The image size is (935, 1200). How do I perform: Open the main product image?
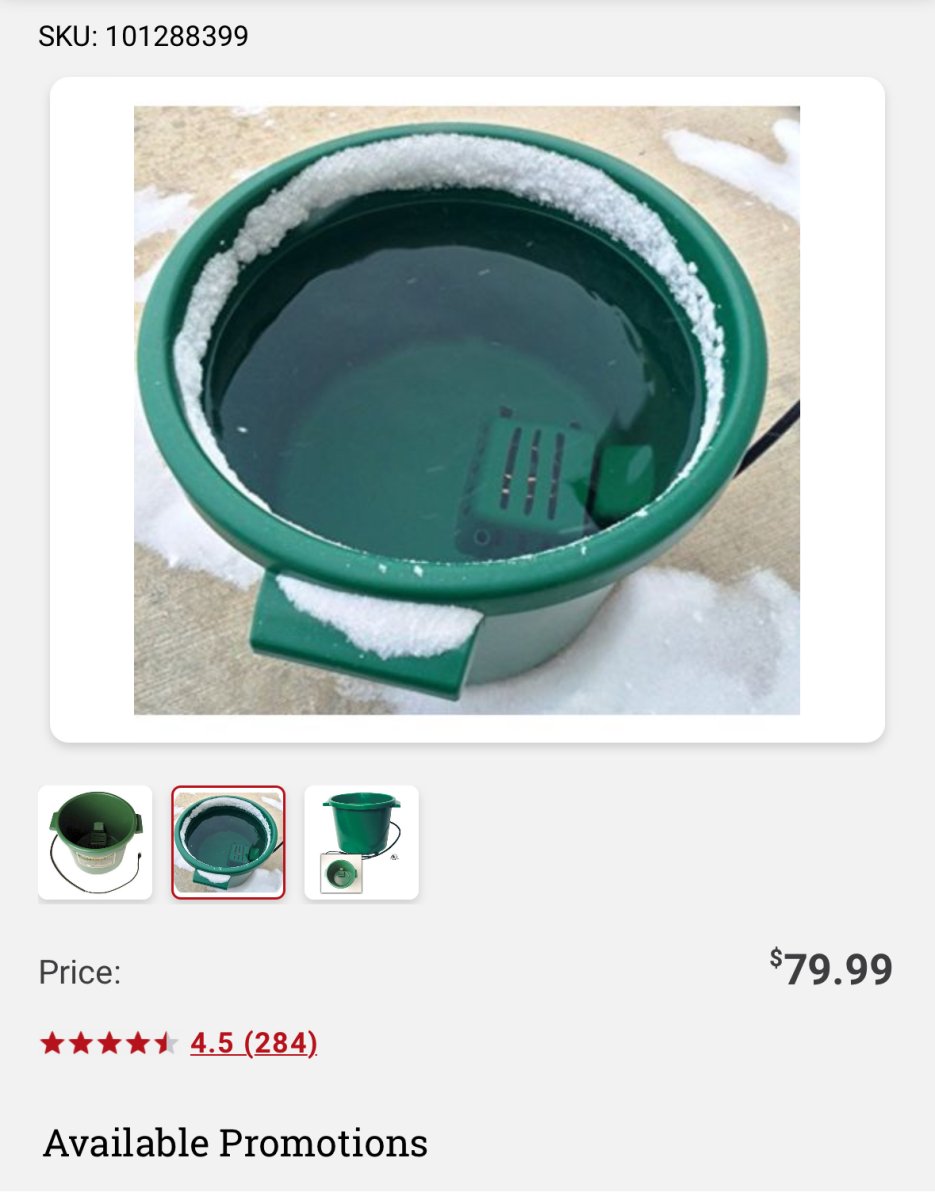click(x=467, y=410)
